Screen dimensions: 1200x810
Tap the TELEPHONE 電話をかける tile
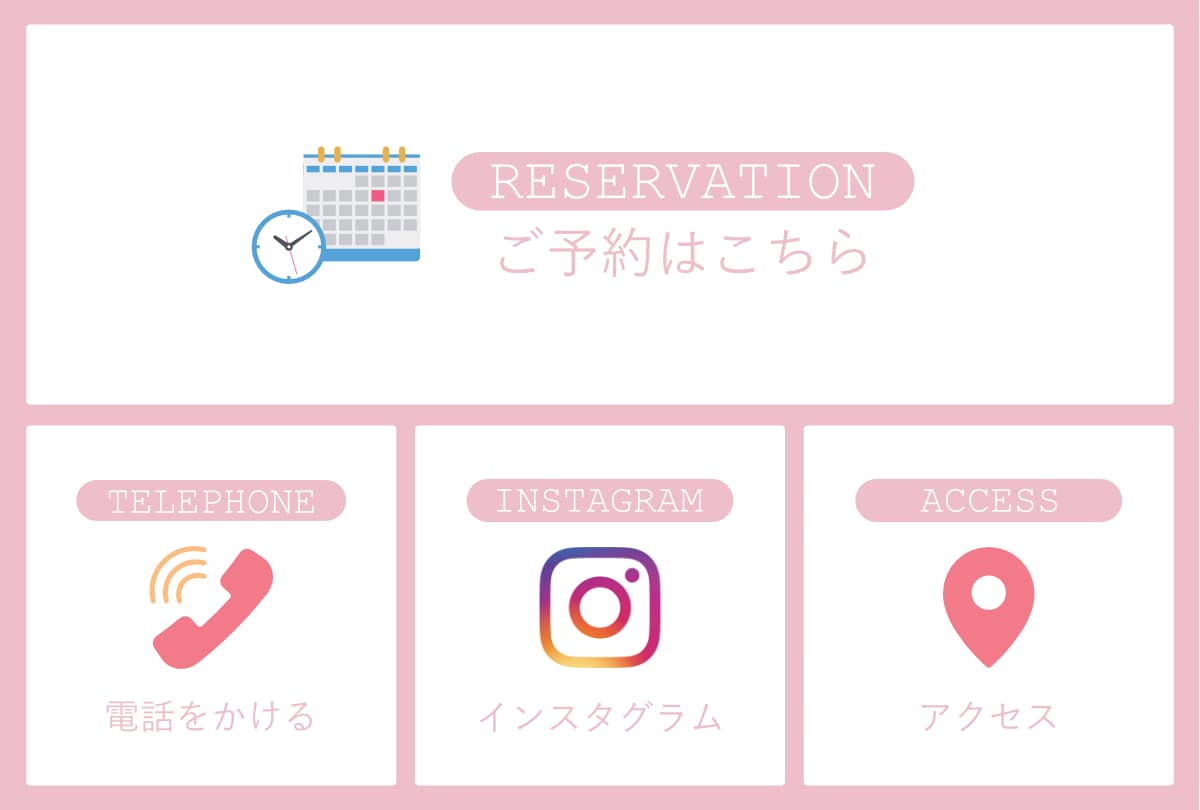(211, 606)
